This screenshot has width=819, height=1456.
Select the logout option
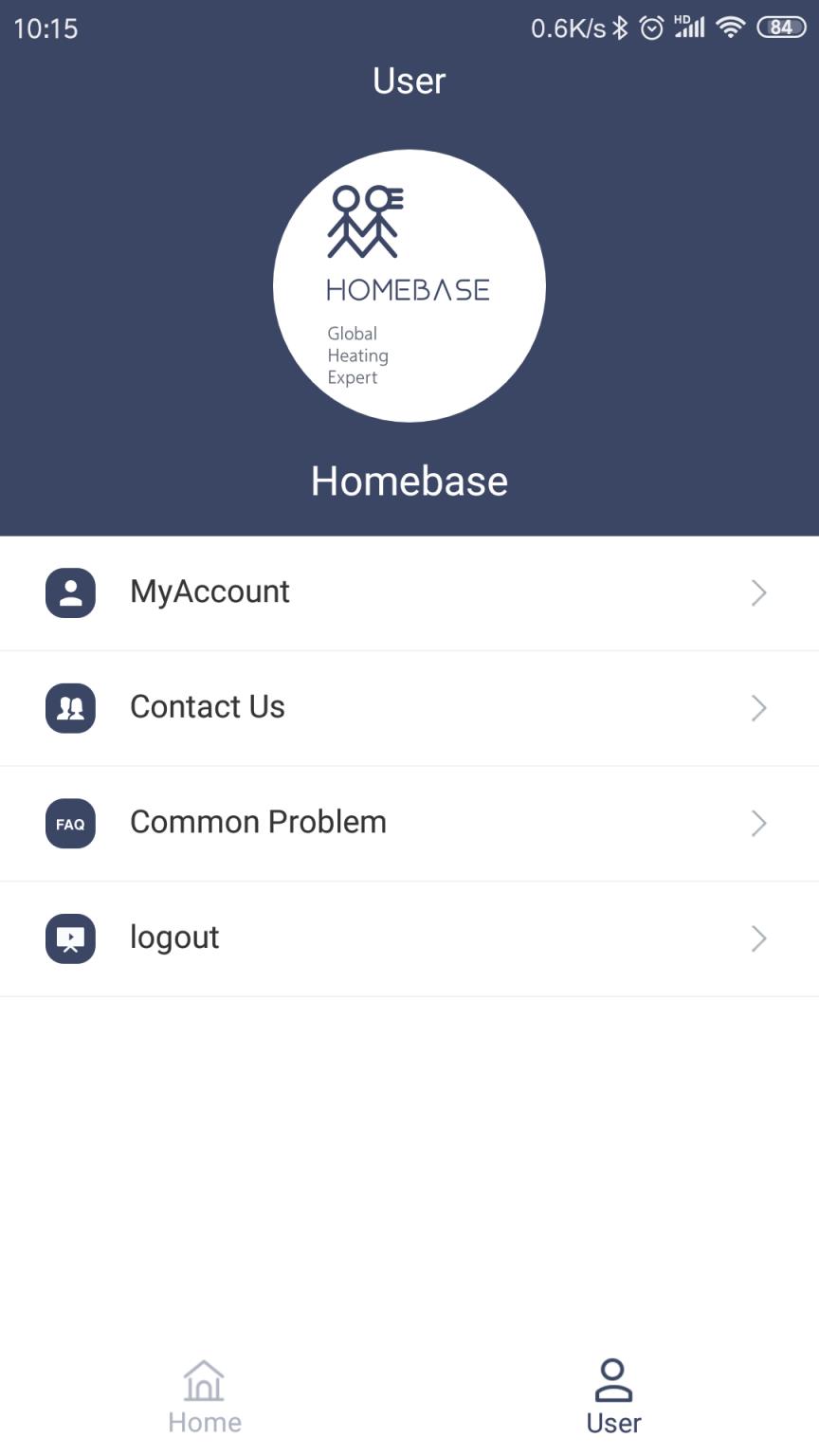408,938
